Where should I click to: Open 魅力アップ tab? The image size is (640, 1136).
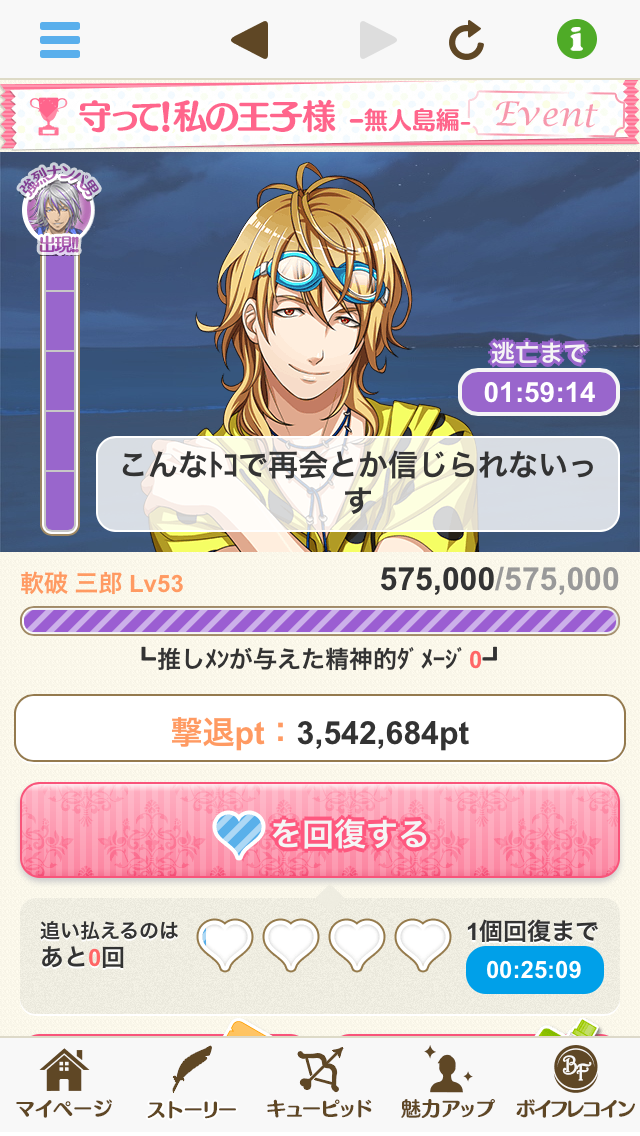[x=447, y=1085]
